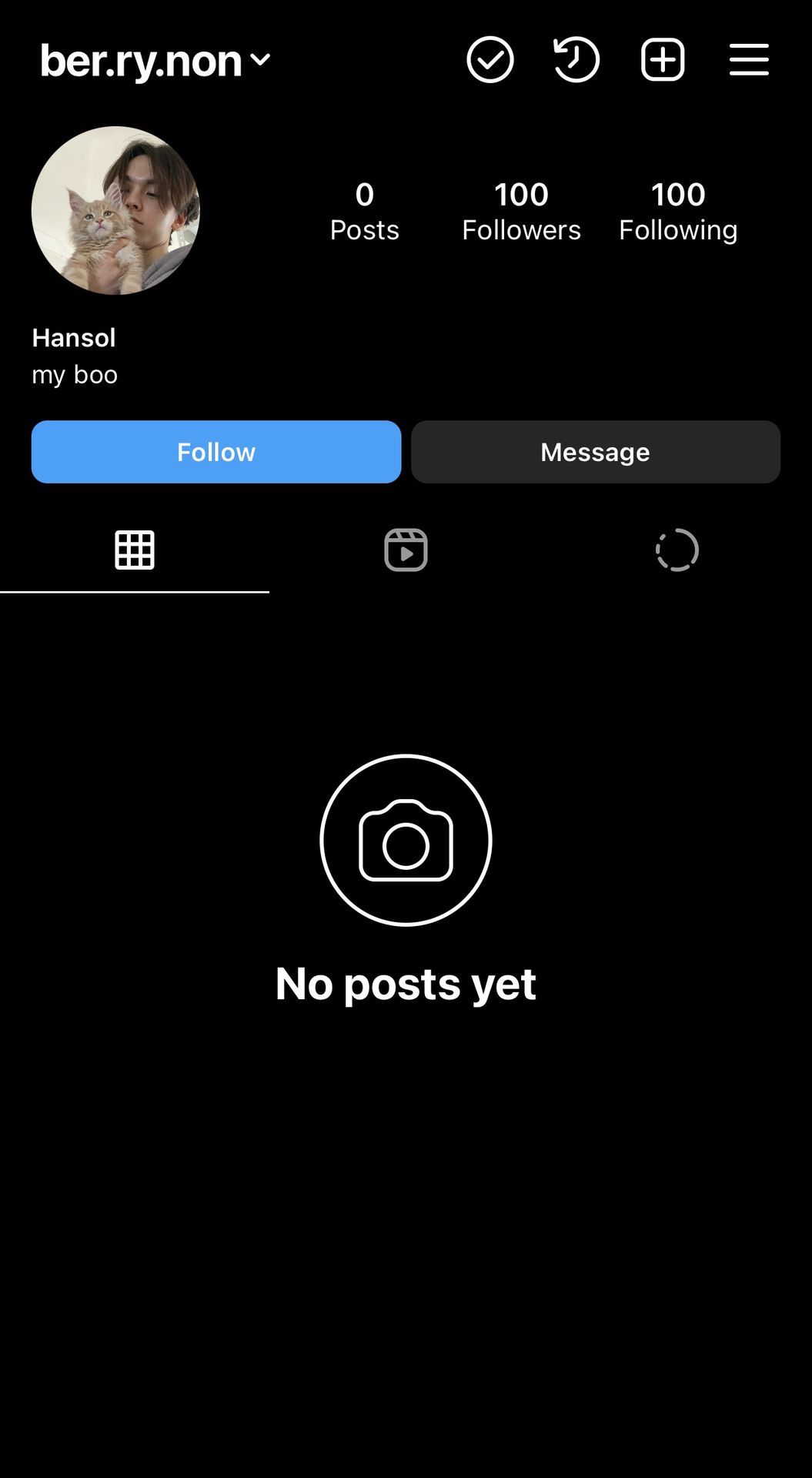Switch to the Reels tab
812x1478 pixels.
(406, 550)
